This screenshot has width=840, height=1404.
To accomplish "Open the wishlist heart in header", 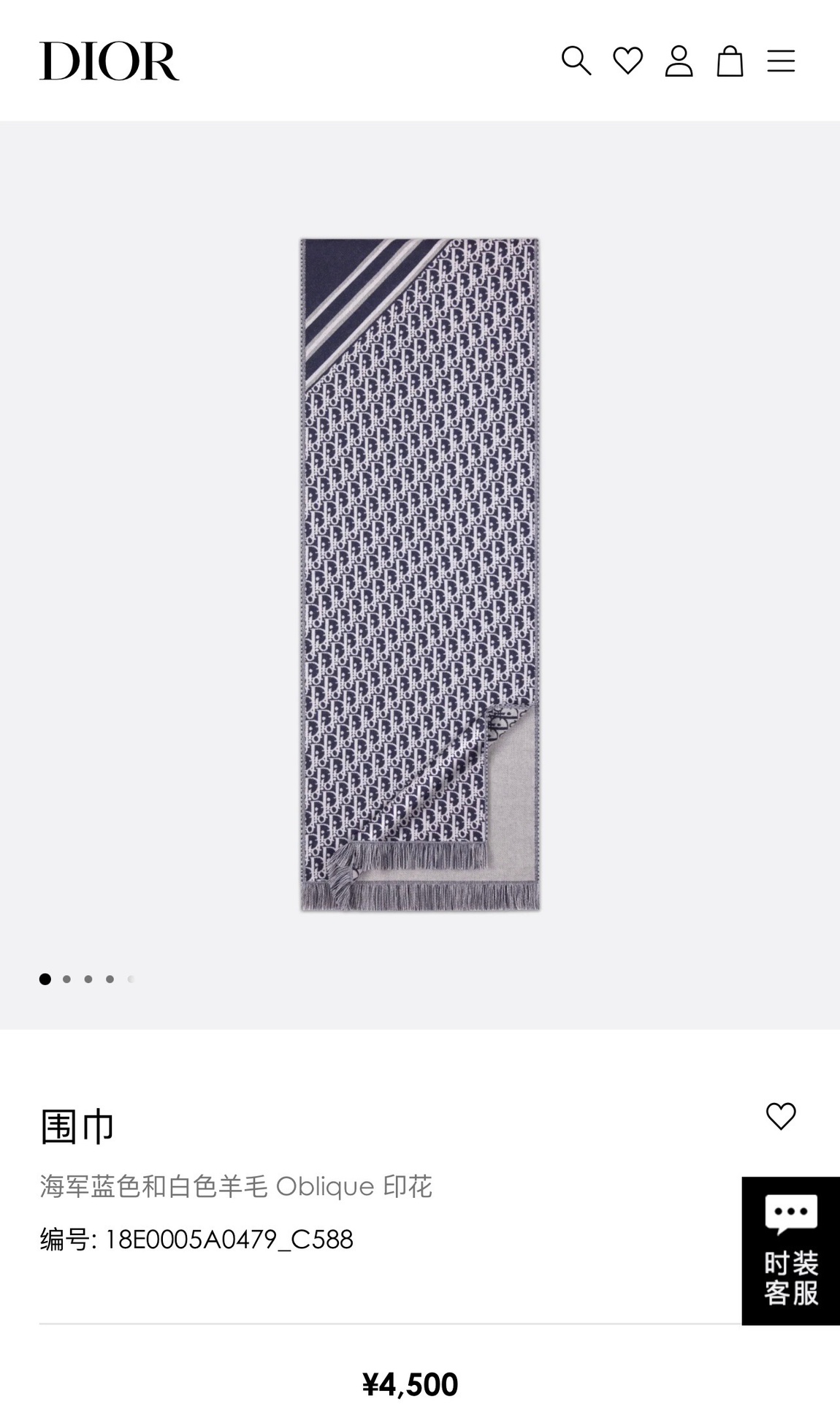I will (627, 61).
